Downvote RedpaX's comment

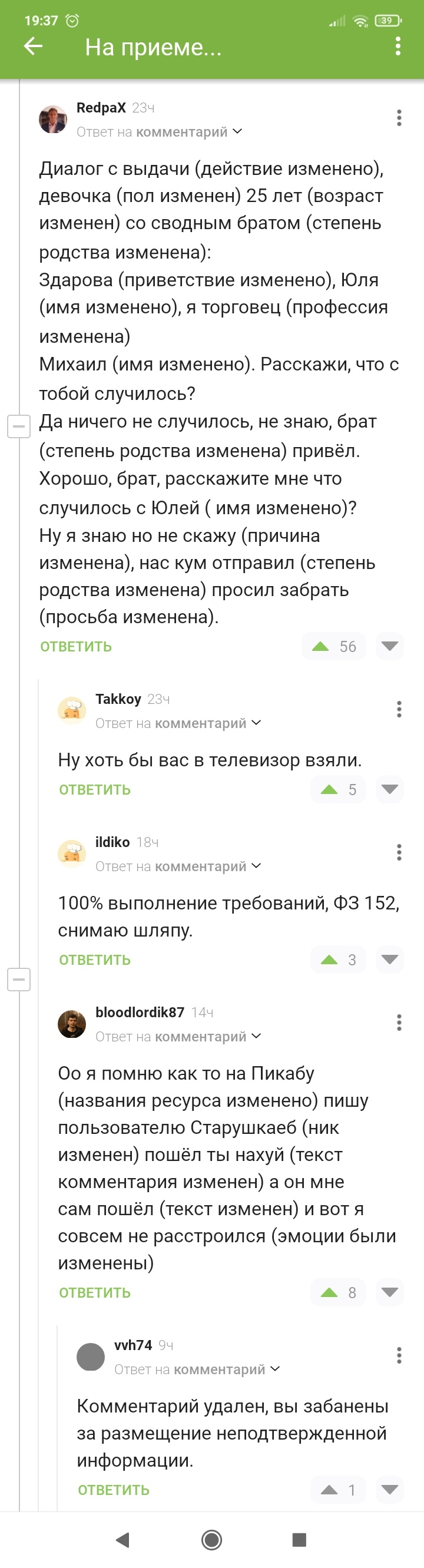point(389,646)
